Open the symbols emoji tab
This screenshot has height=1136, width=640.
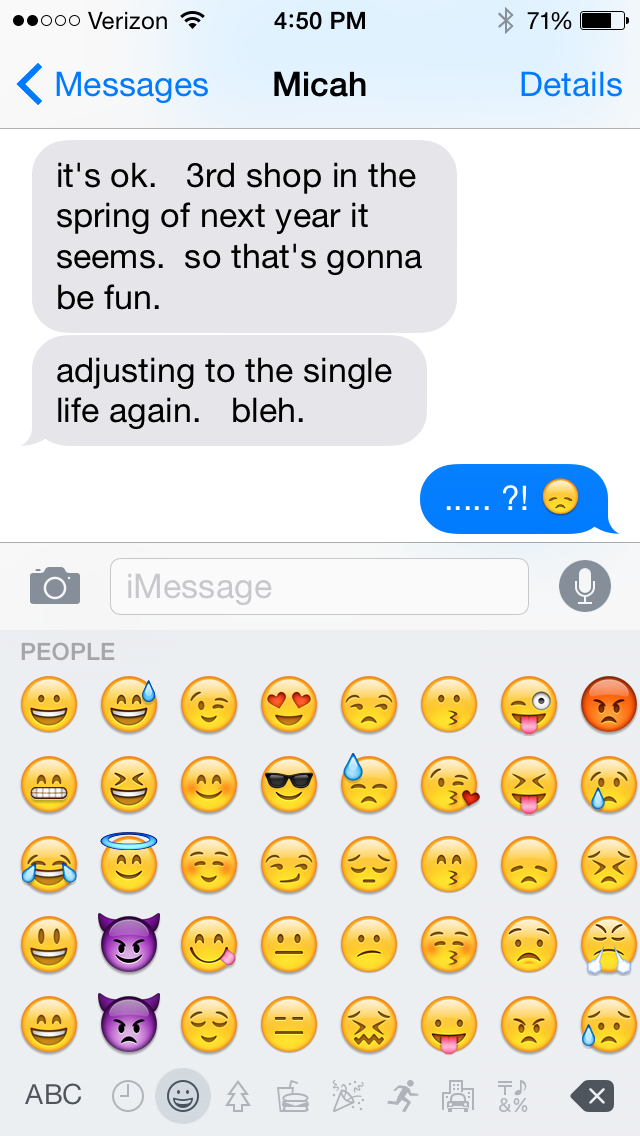pos(512,1097)
